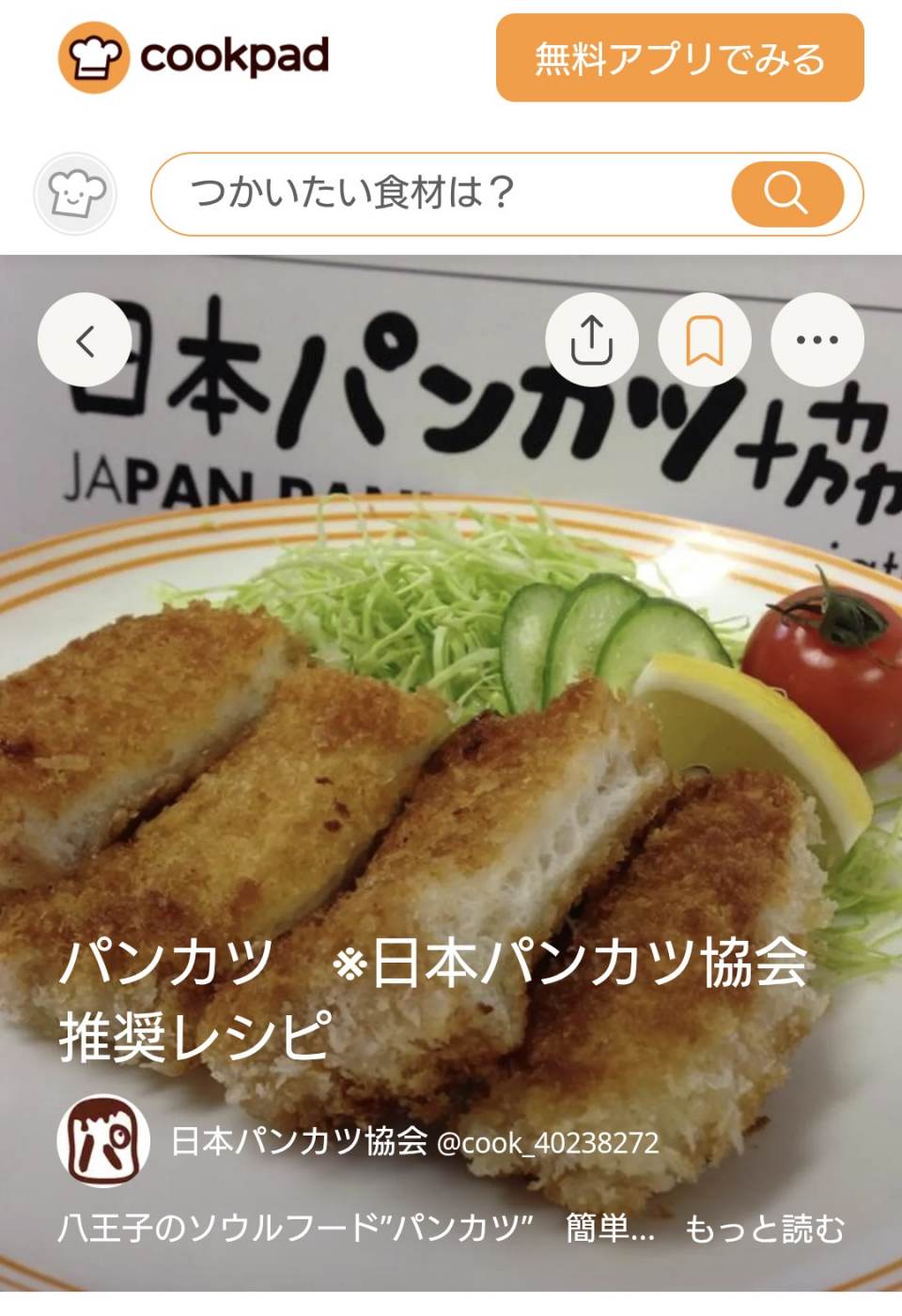The height and width of the screenshot is (1316, 902).
Task: Tap the orange search magnifier button
Action: [x=786, y=194]
